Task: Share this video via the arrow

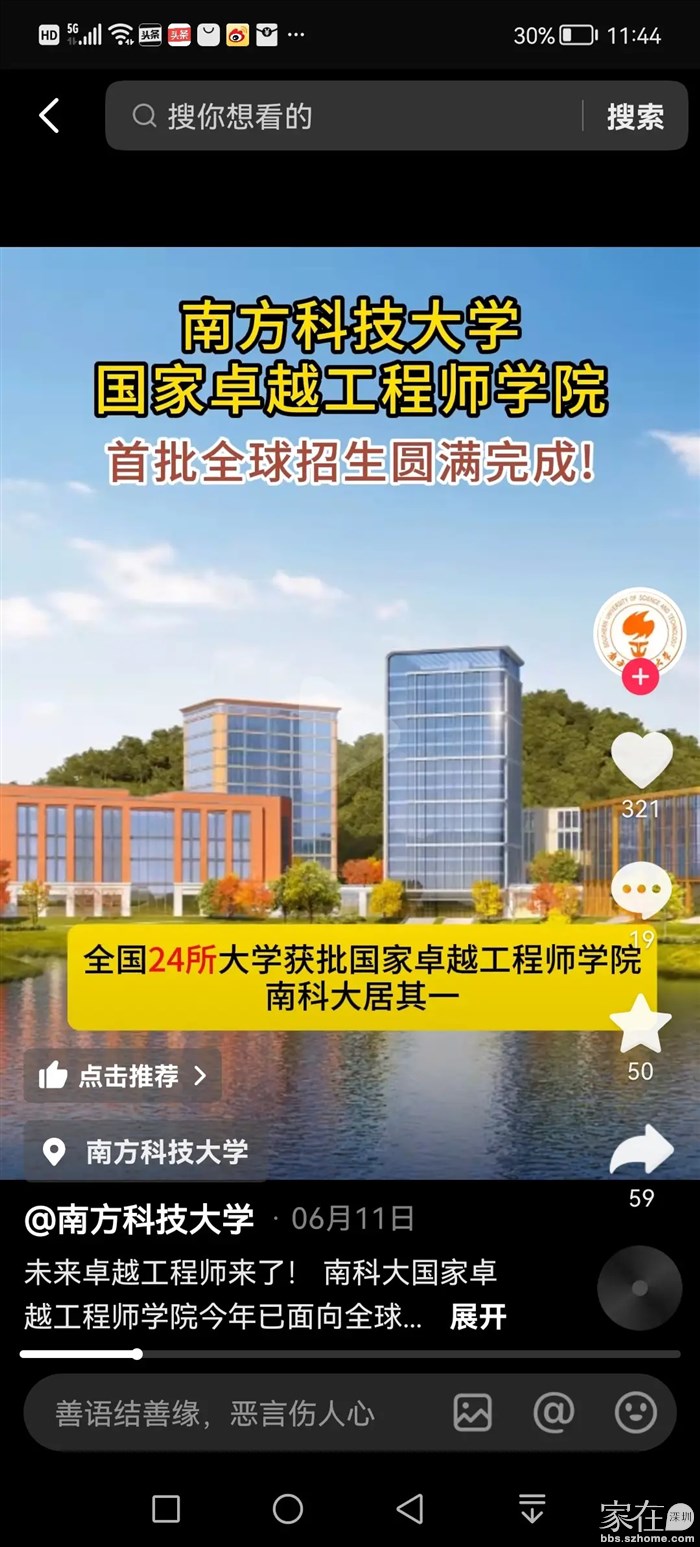Action: tap(641, 1150)
